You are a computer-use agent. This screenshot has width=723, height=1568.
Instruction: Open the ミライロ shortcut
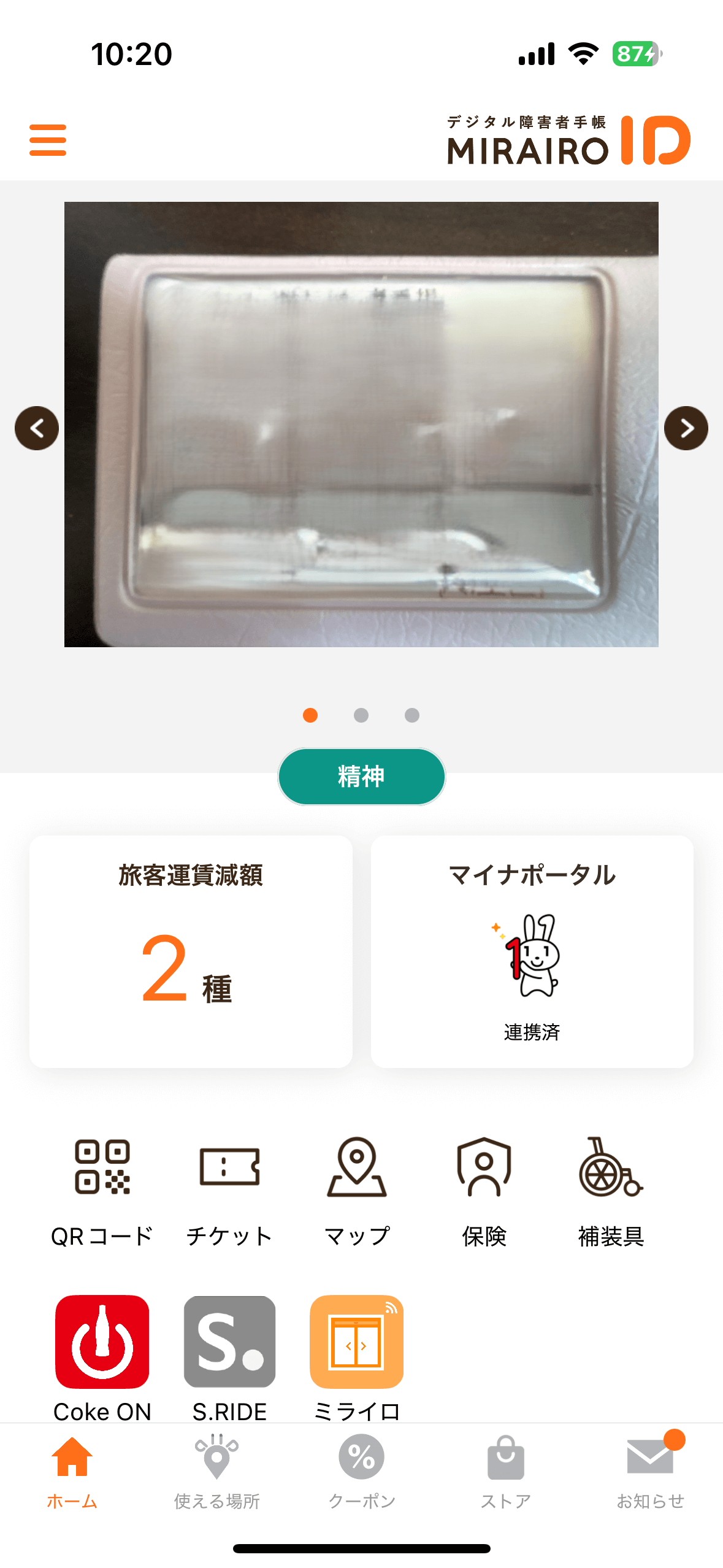[x=357, y=1358]
